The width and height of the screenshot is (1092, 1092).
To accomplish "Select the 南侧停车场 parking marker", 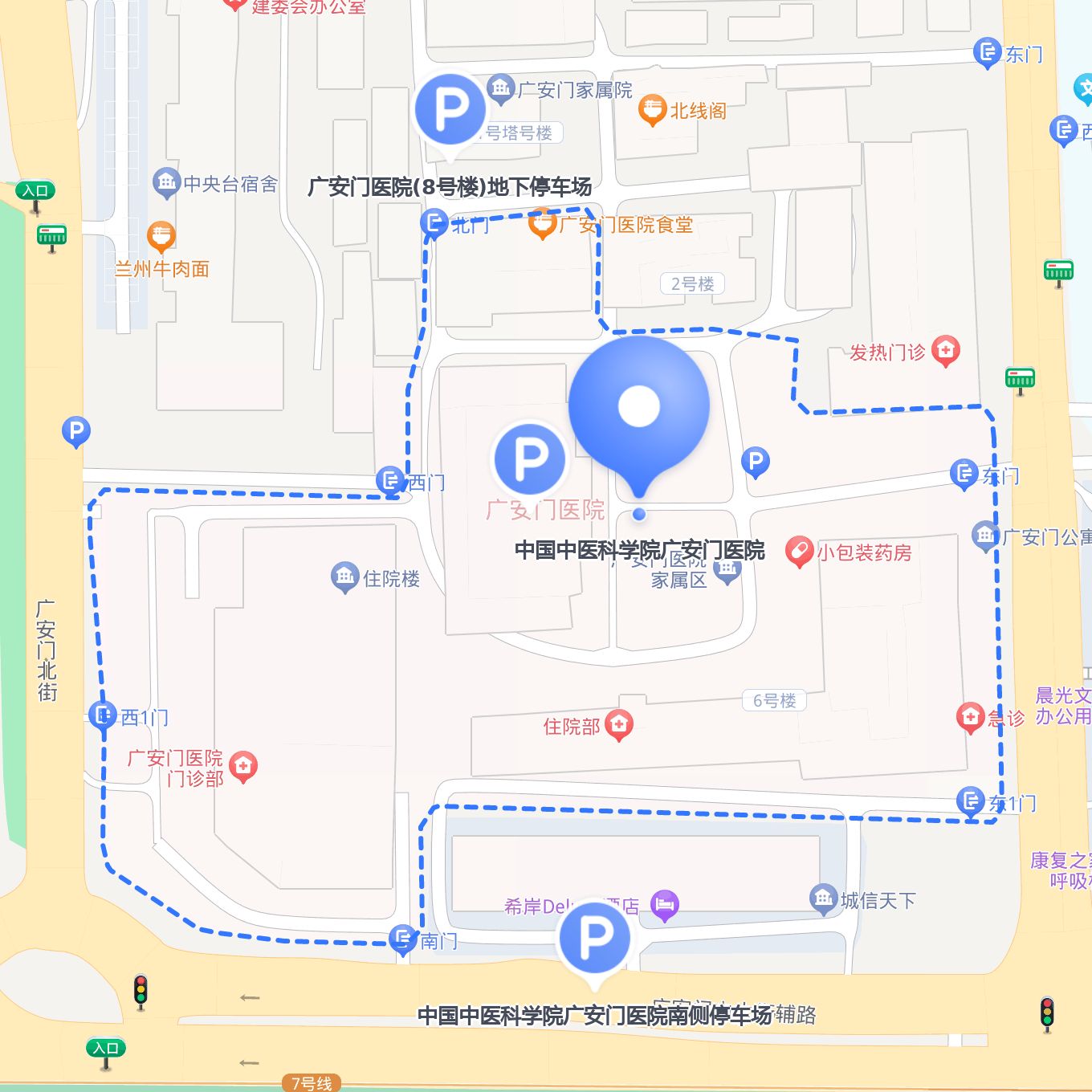I will click(594, 937).
